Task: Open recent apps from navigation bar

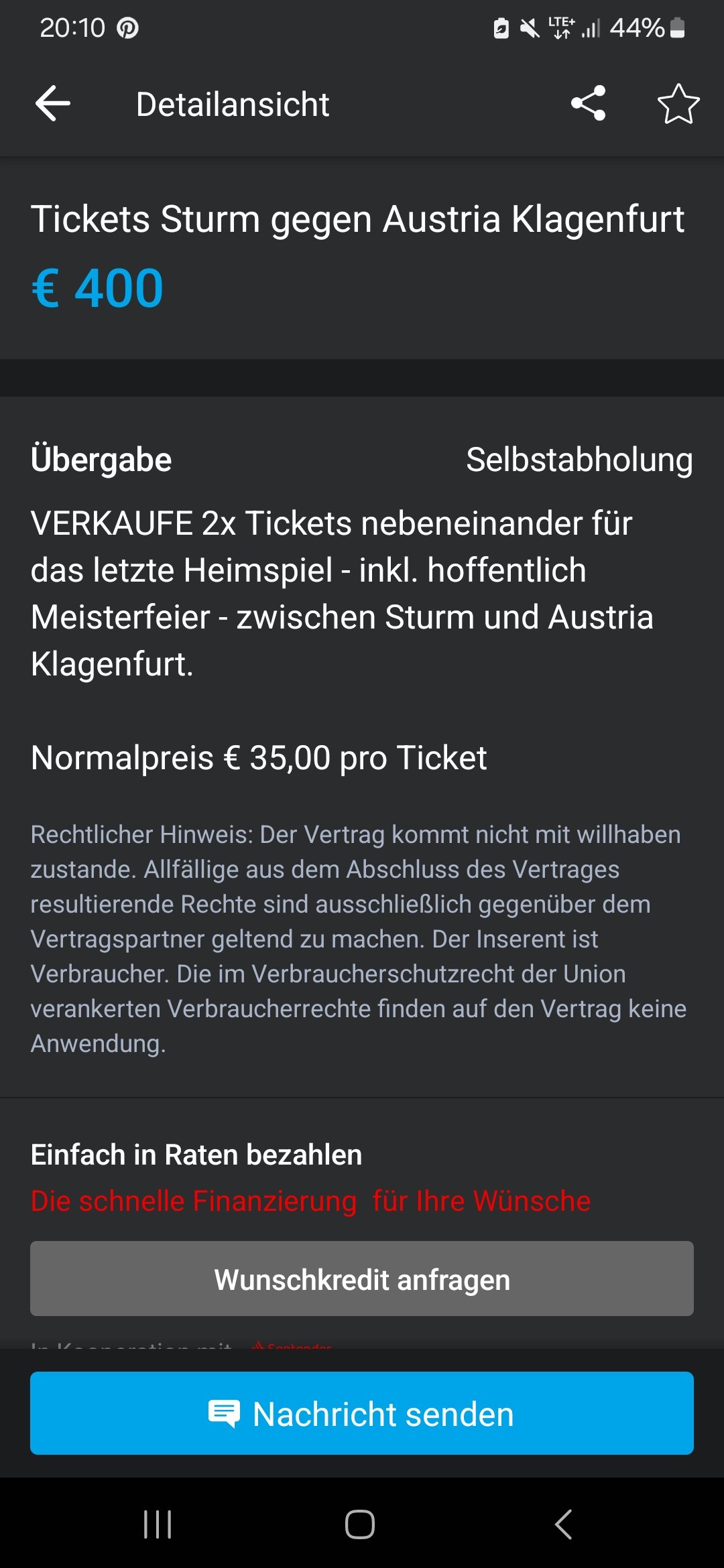Action: [158, 1524]
